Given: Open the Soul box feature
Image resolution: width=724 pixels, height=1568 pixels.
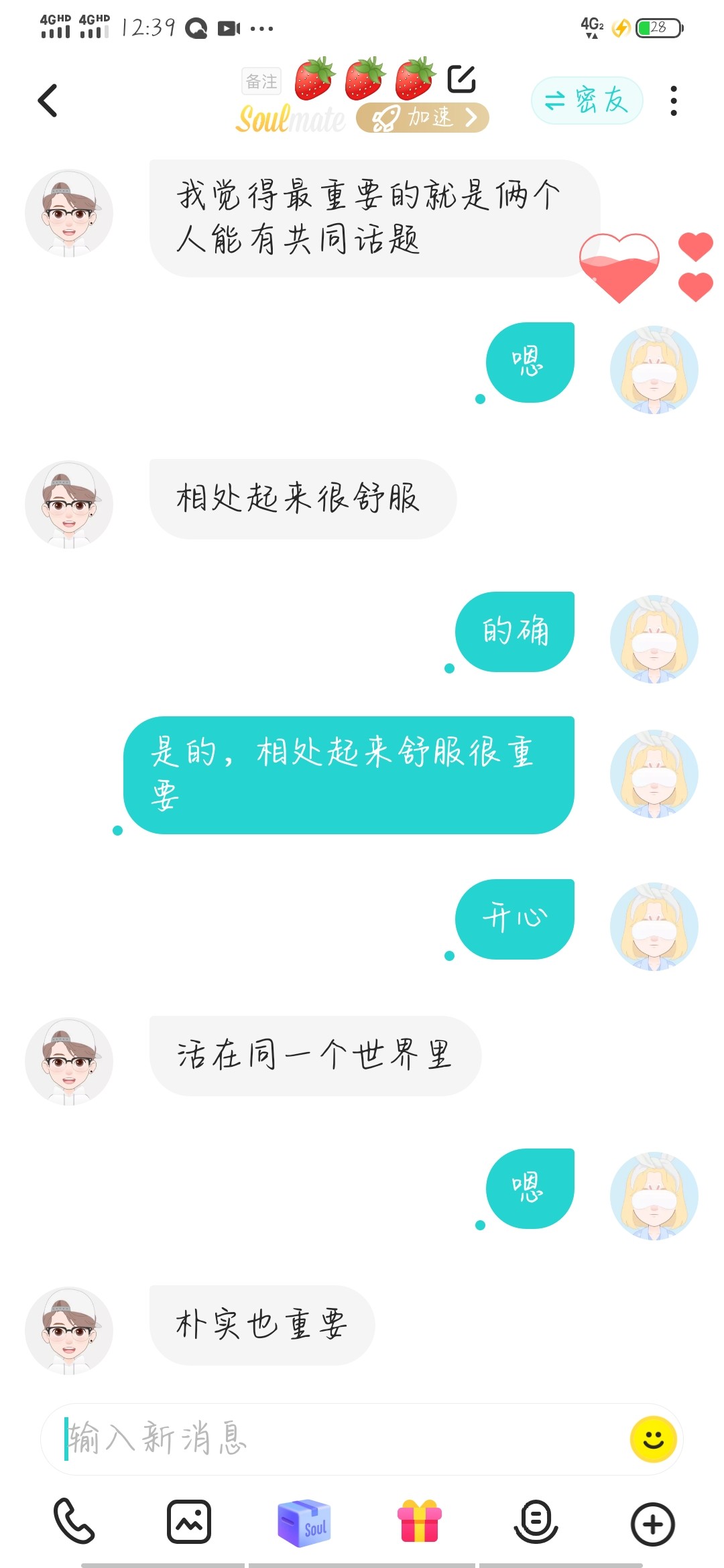Looking at the screenshot, I should (304, 1522).
